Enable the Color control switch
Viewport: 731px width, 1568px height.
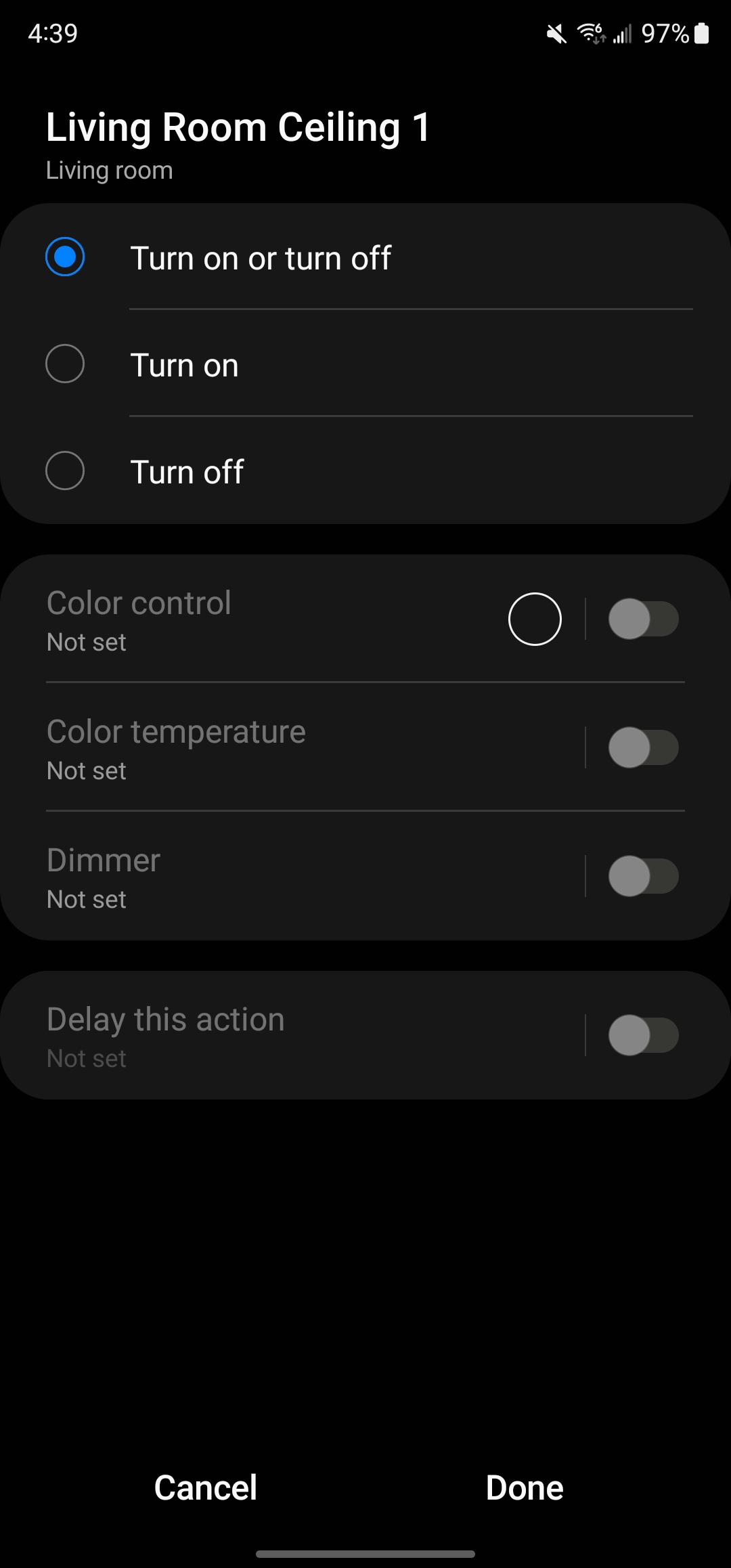click(x=643, y=619)
